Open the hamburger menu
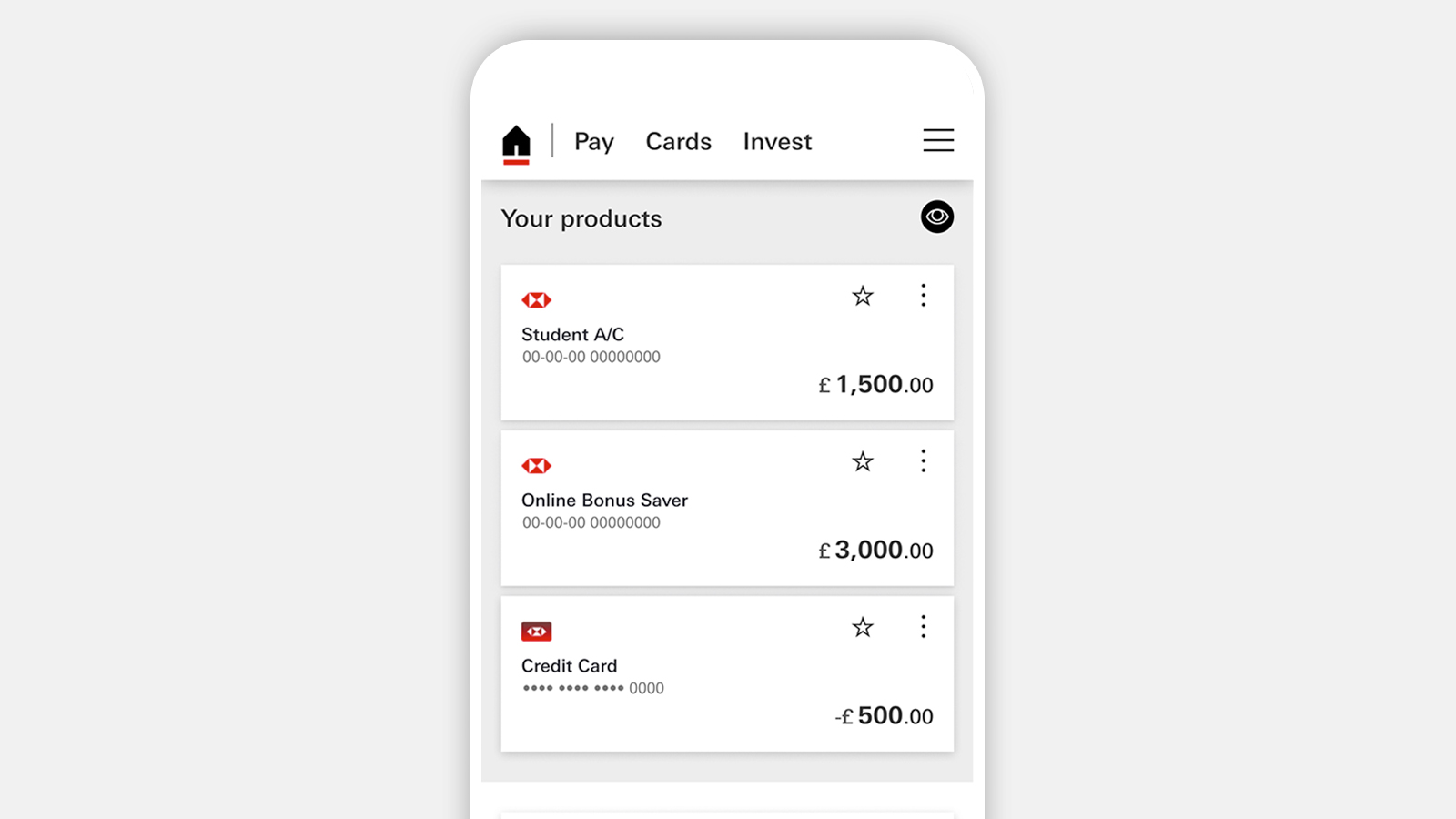 (938, 140)
